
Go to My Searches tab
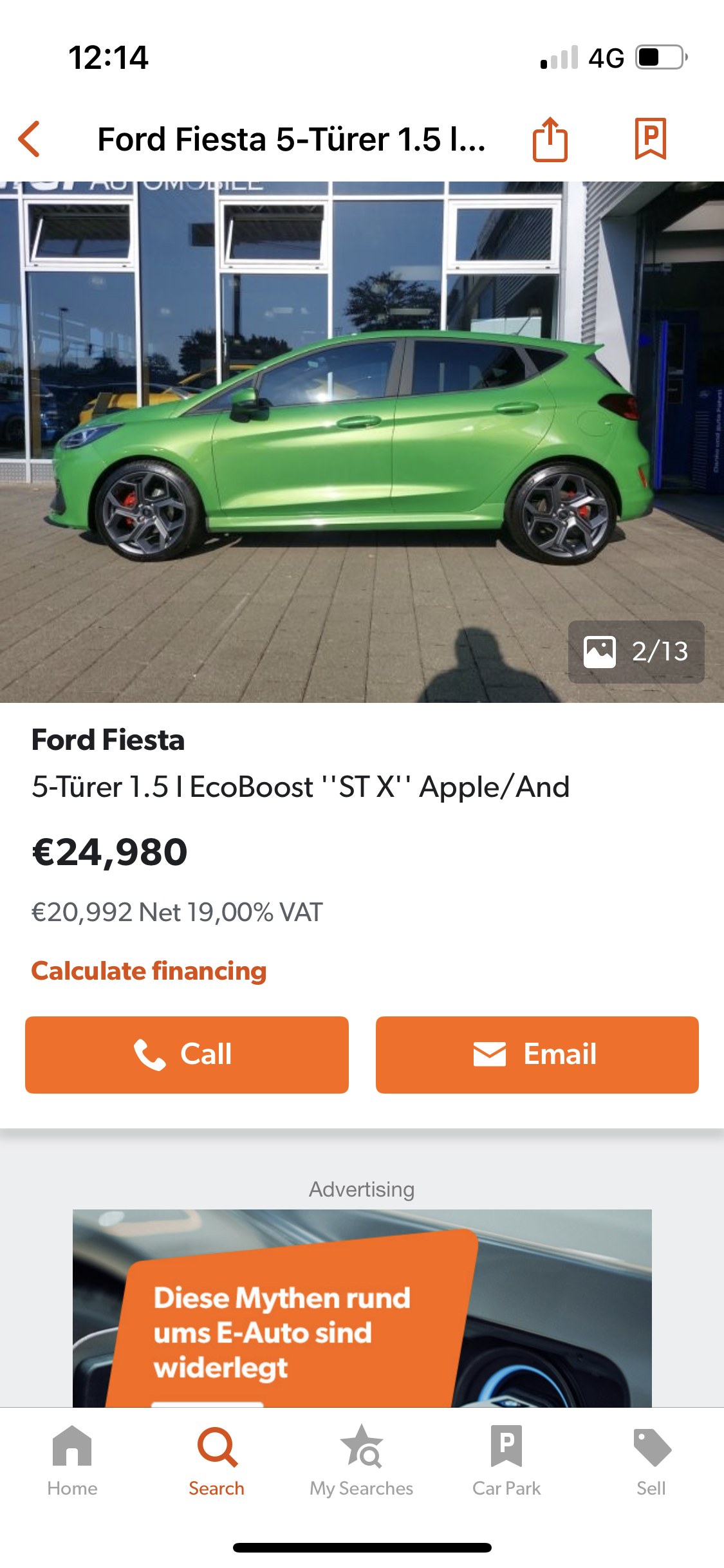[362, 1461]
